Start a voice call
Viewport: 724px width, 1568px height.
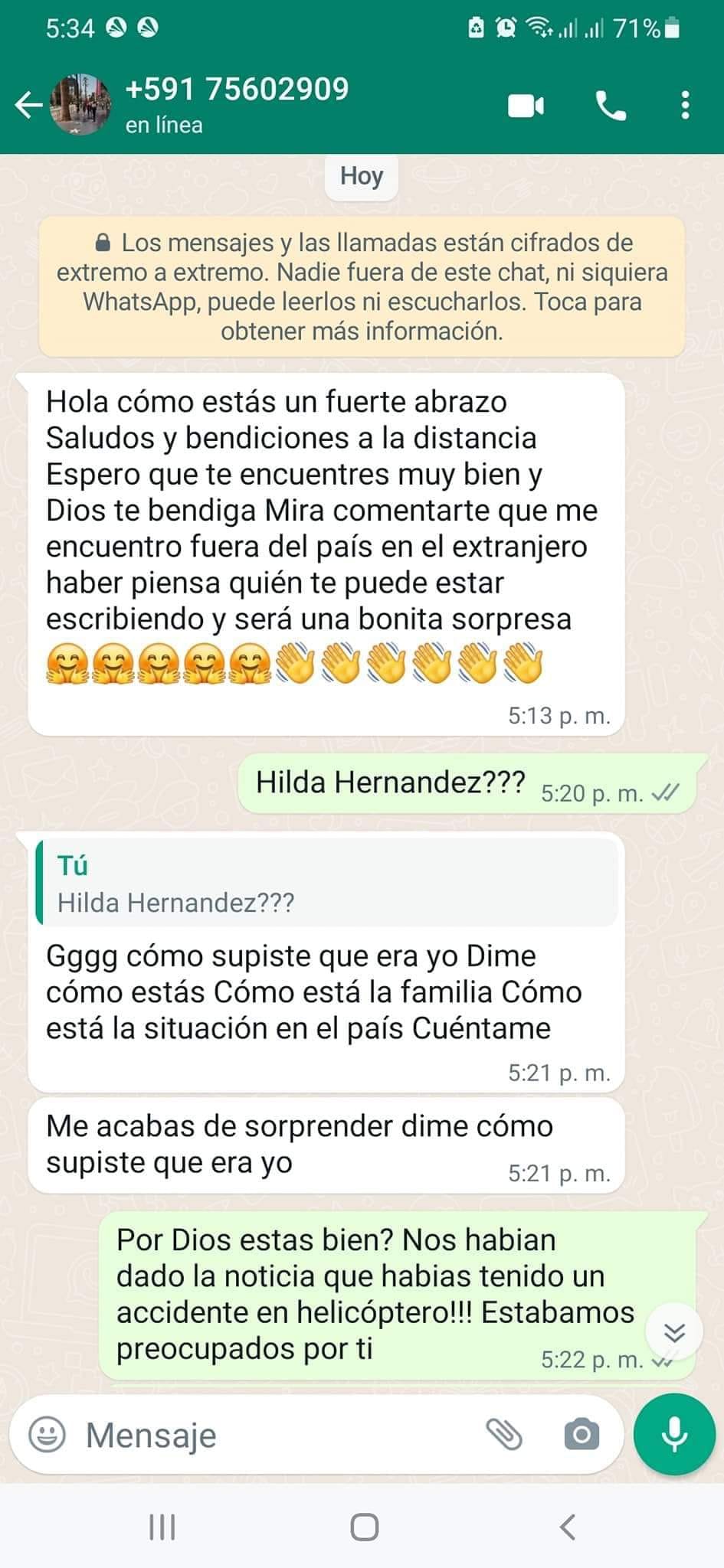pyautogui.click(x=611, y=105)
